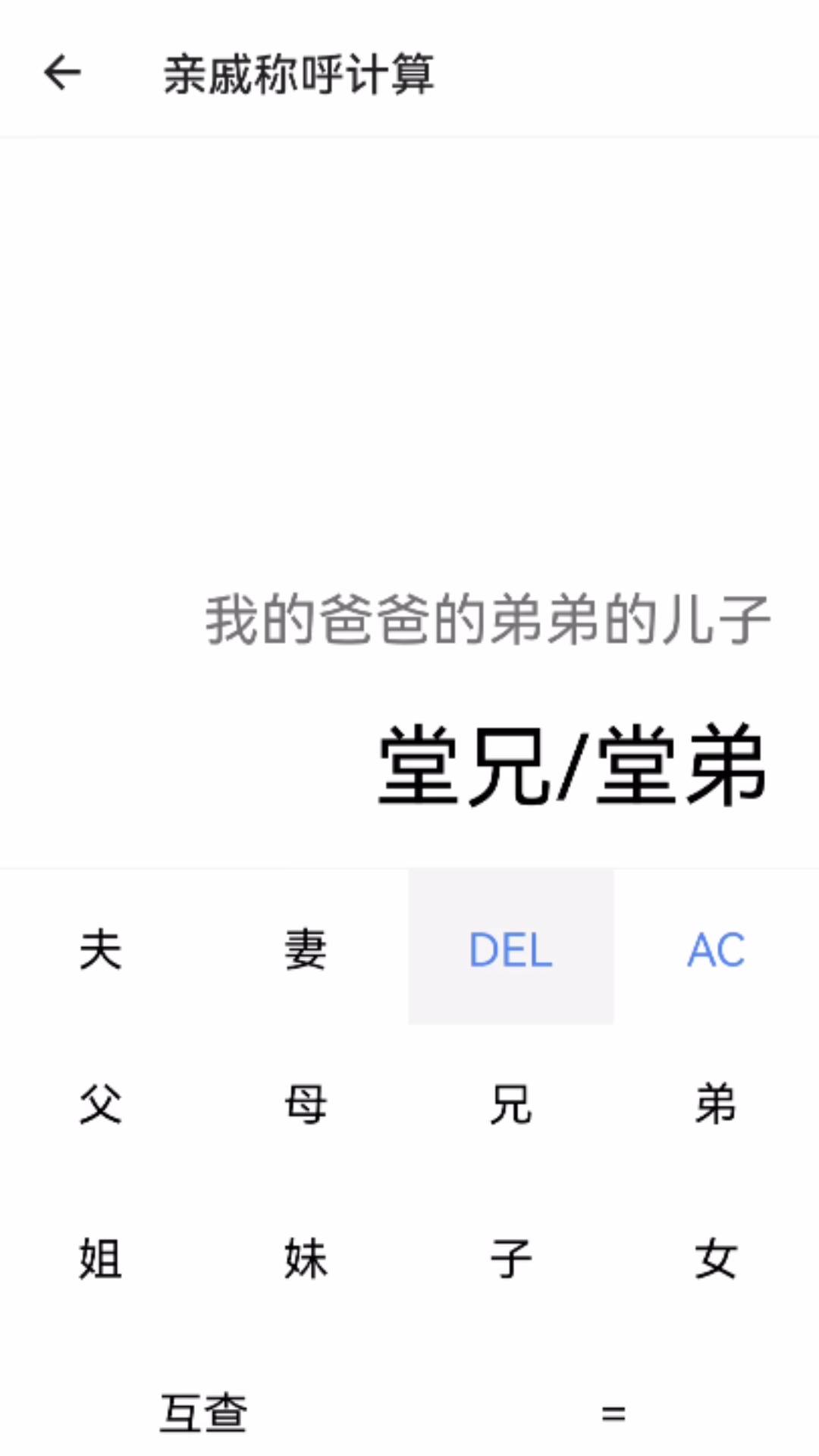Calculate result with the equals key
Viewport: 819px width, 1456px height.
point(613,1412)
